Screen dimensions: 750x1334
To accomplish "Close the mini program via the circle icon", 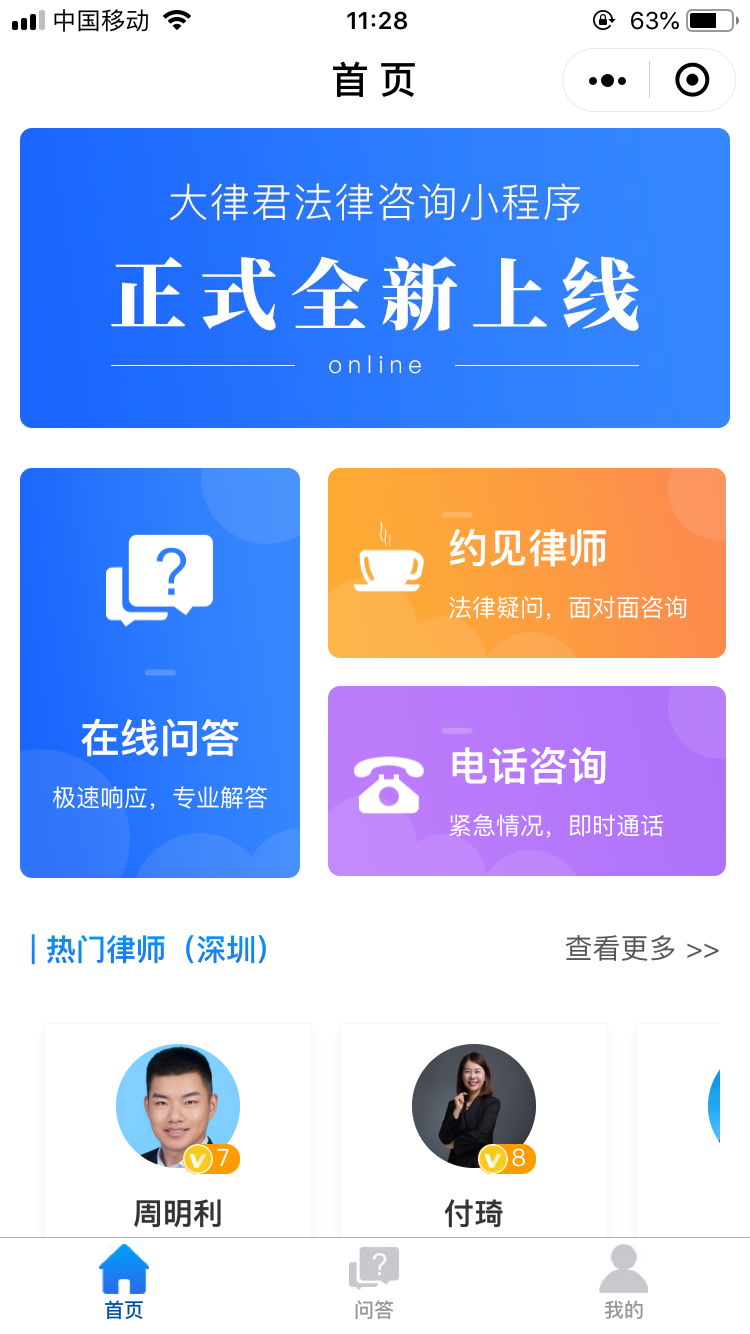I will 692,80.
